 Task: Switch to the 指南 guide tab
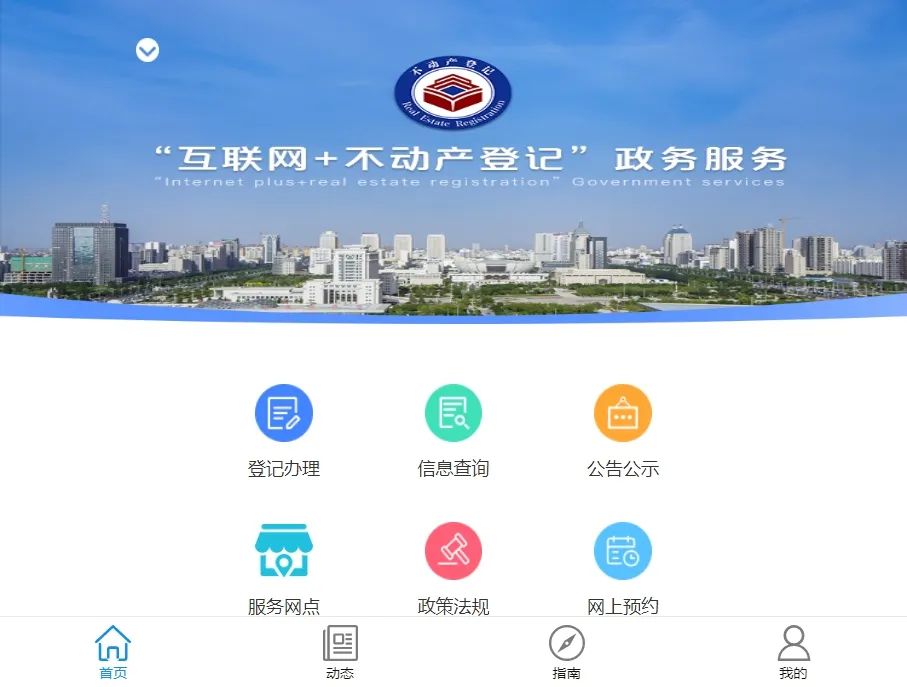(x=567, y=651)
